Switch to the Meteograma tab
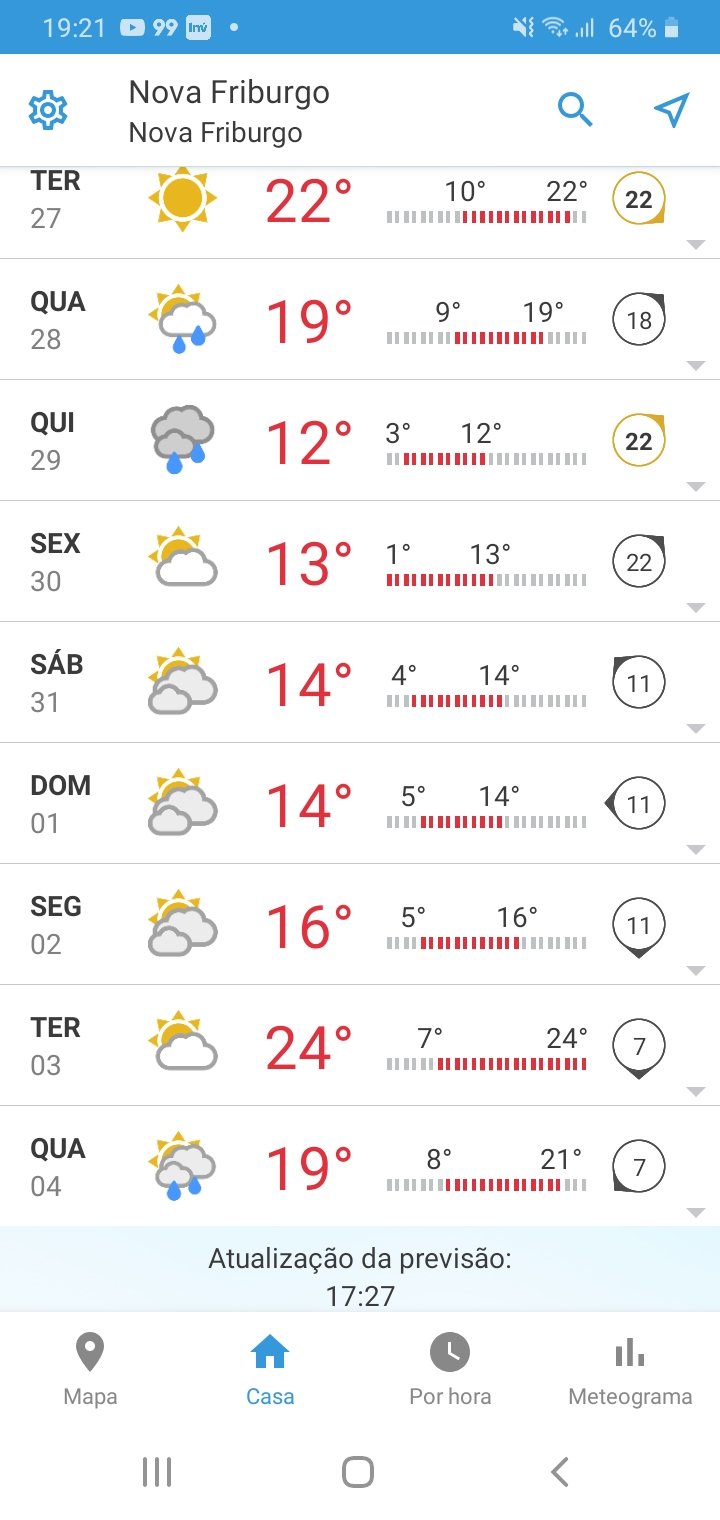Viewport: 720px width, 1520px height. [630, 1370]
